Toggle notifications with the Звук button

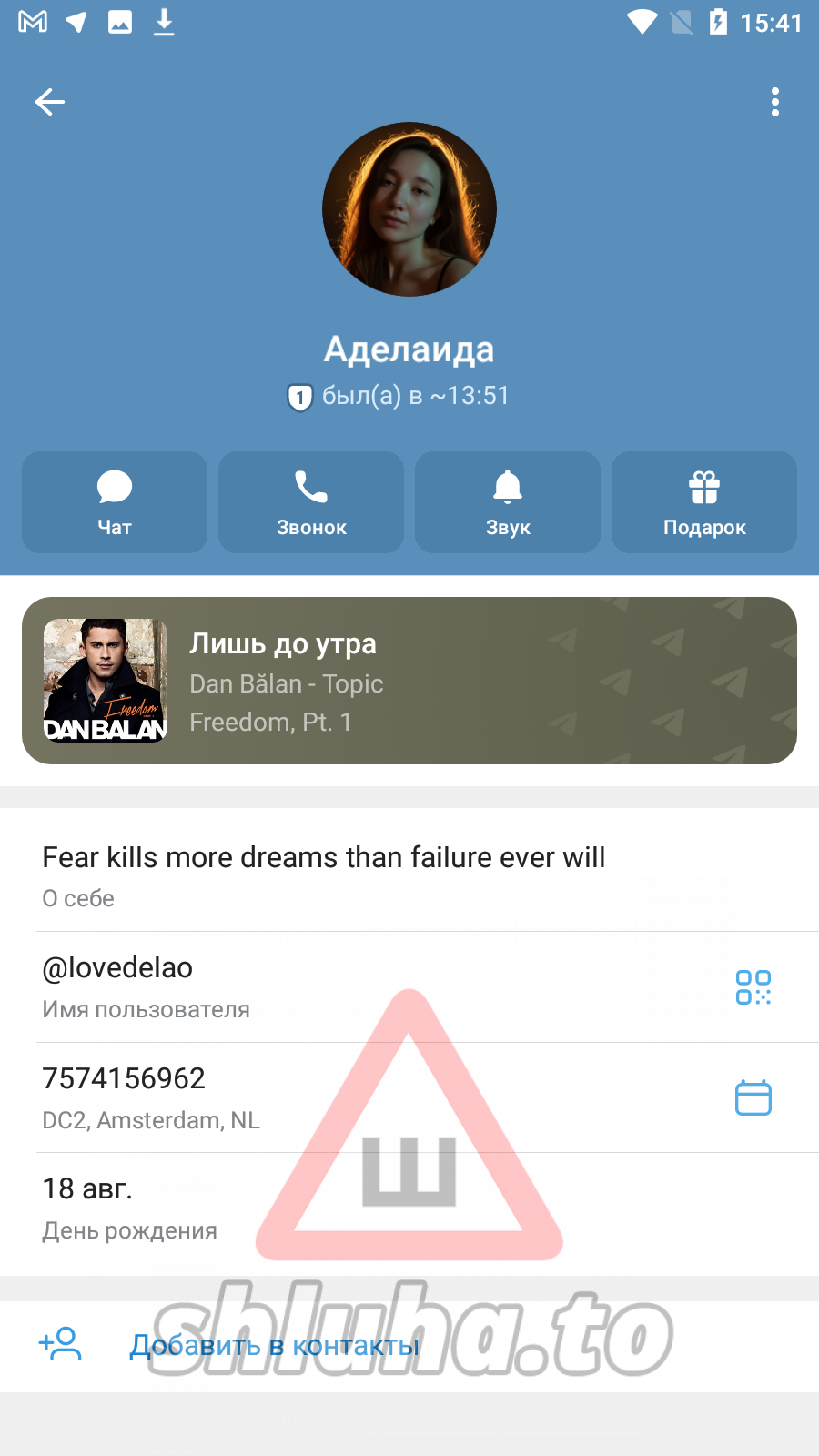coord(508,502)
